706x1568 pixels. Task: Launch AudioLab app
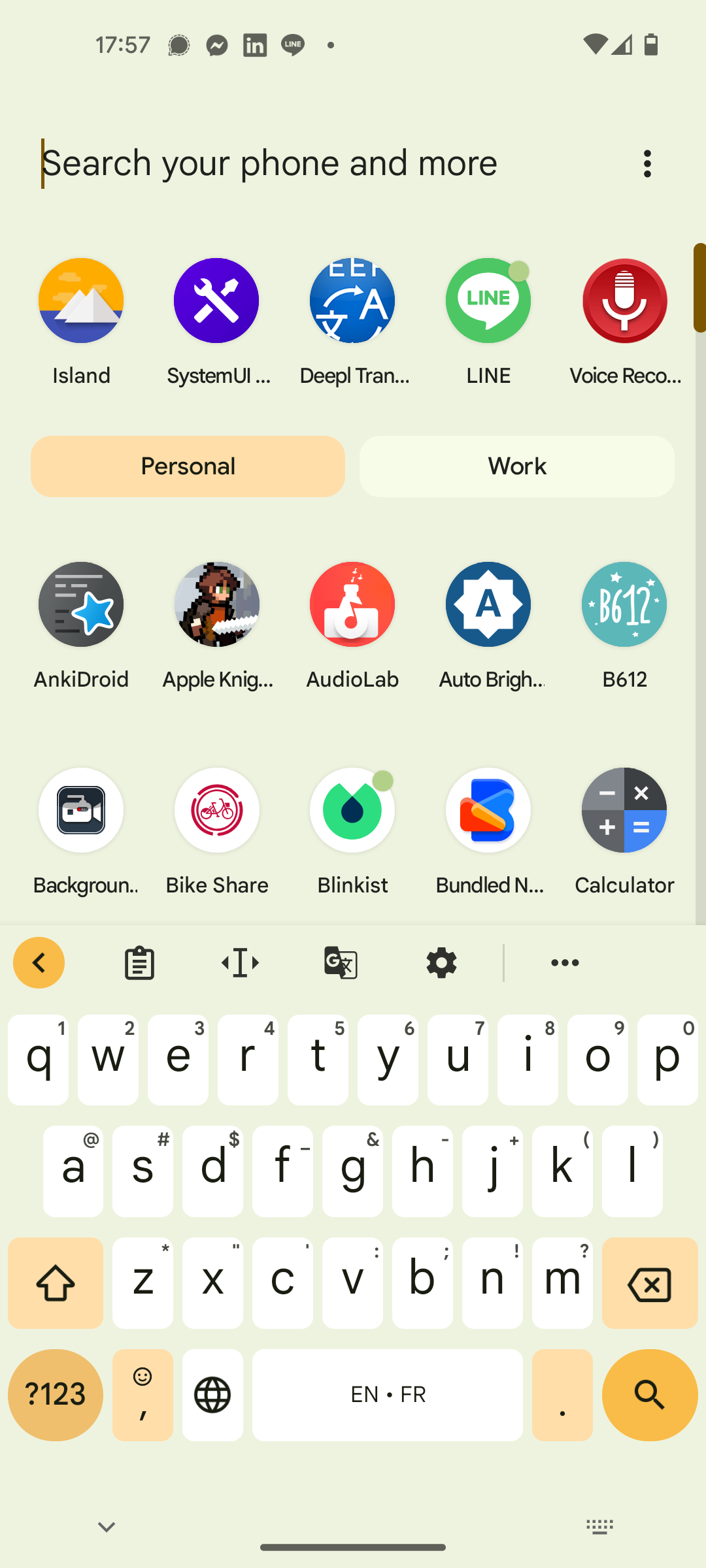pos(352,605)
